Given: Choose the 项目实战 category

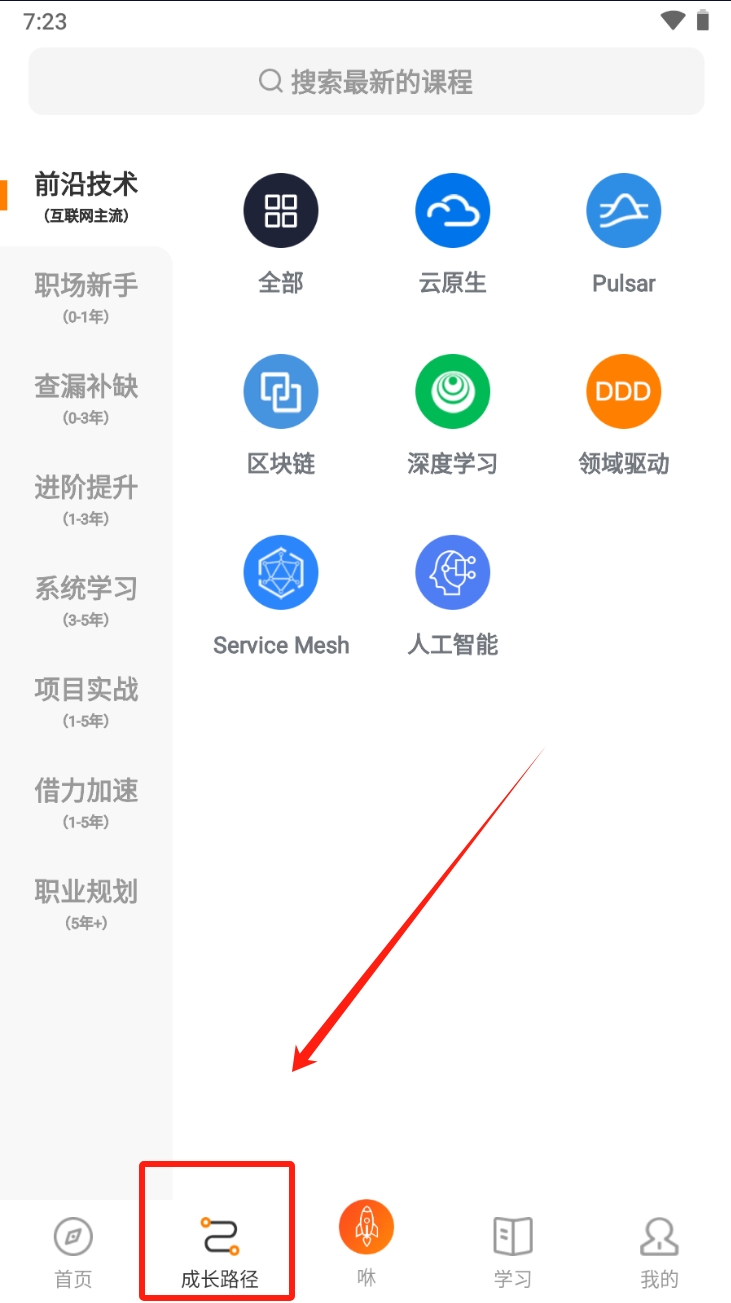Looking at the screenshot, I should point(86,701).
